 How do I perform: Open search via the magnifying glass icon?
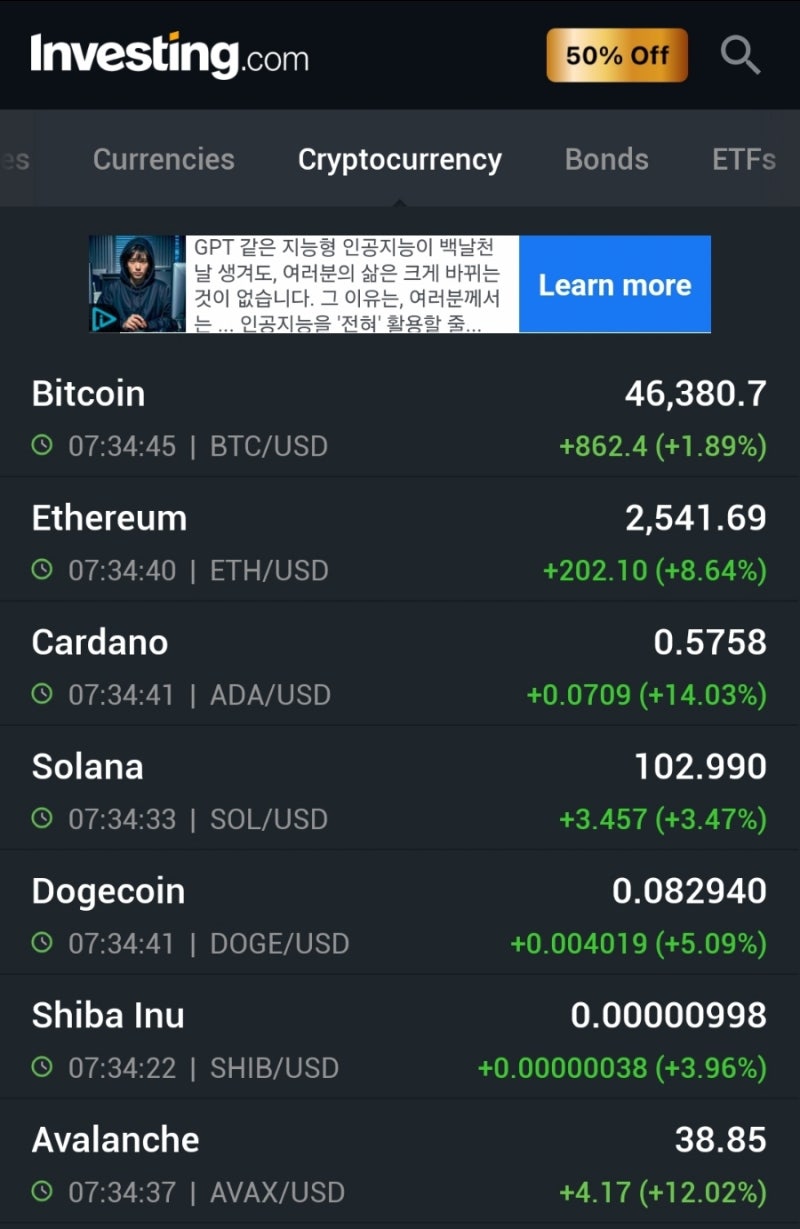tap(739, 54)
